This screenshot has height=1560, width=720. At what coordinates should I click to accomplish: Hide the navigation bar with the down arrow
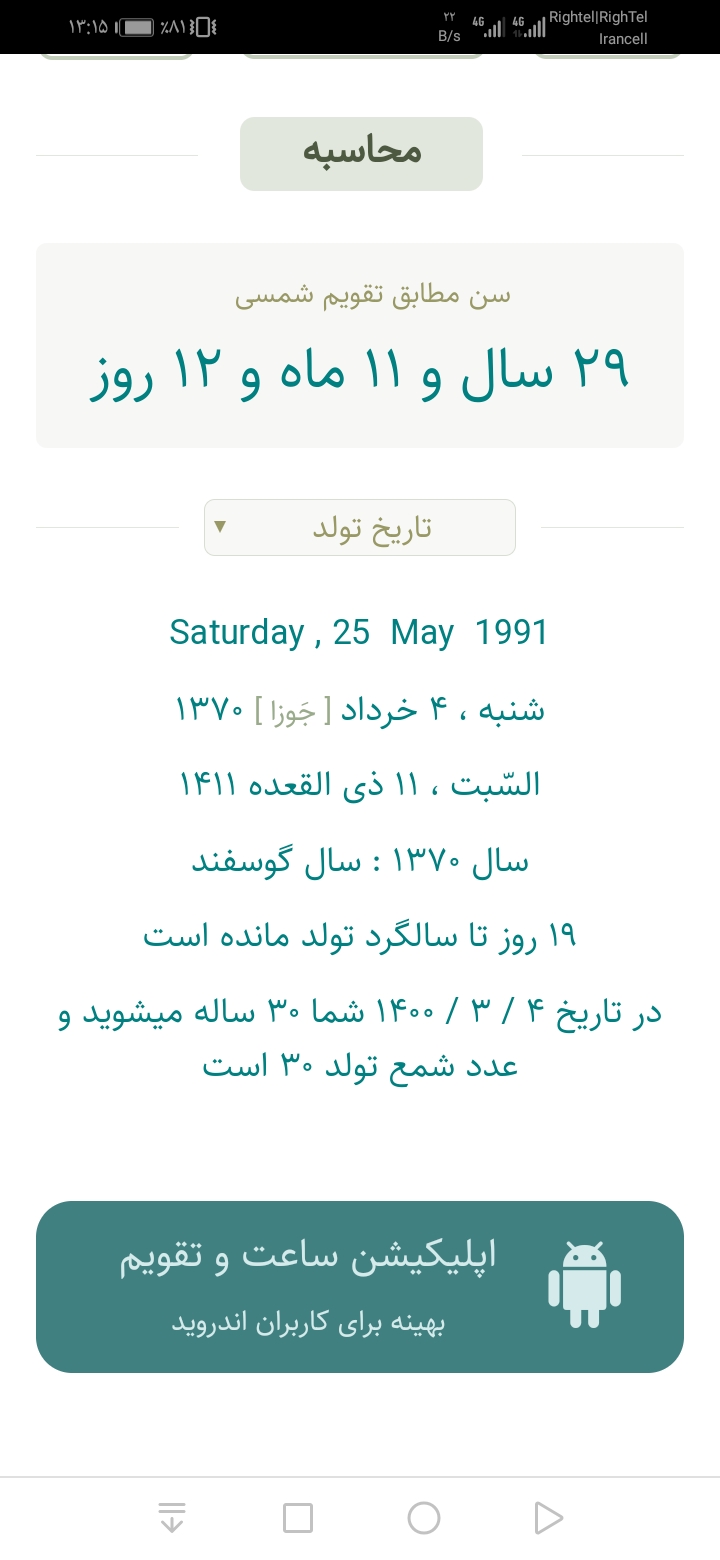[x=172, y=1518]
